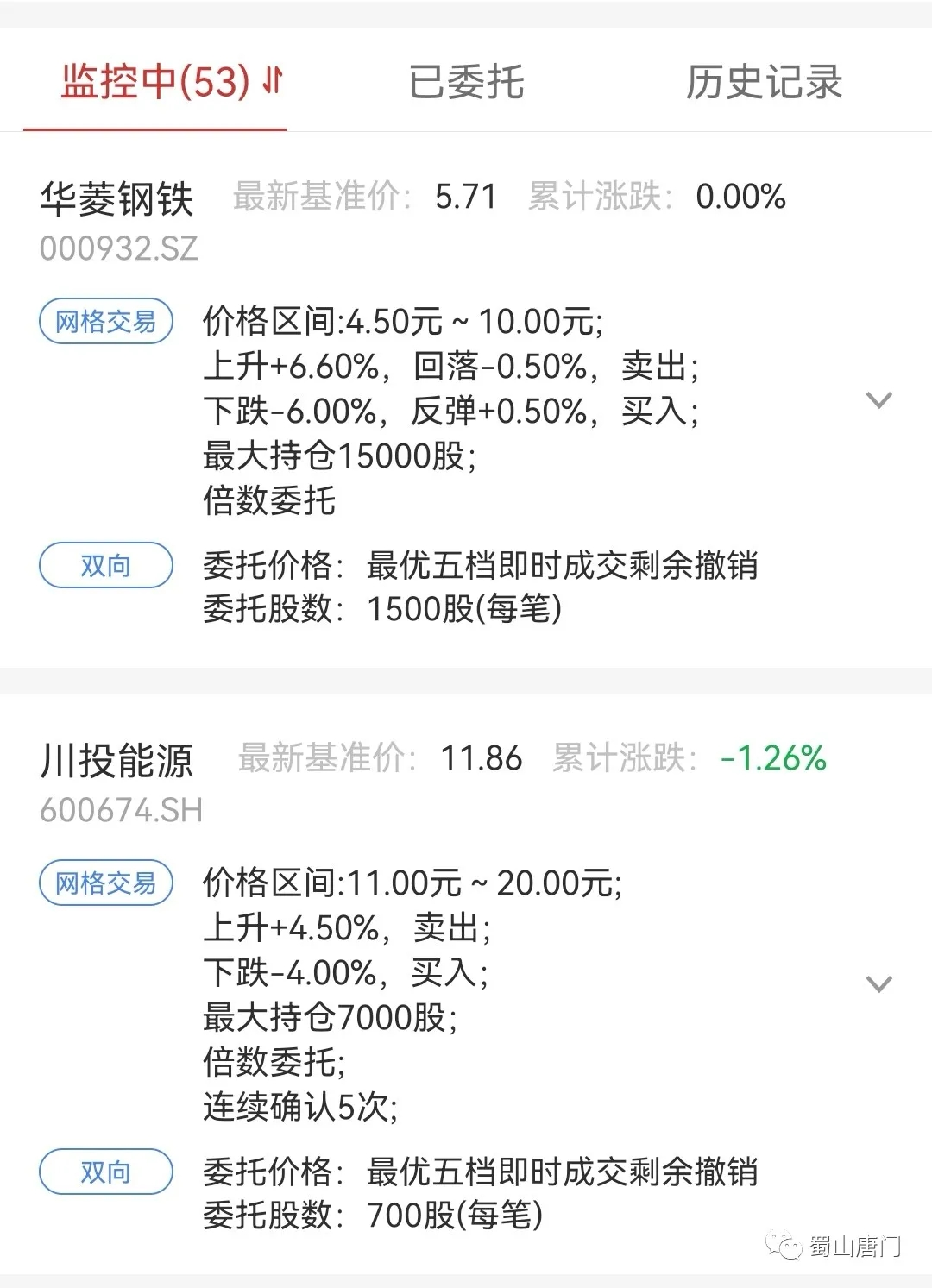The image size is (932, 1288).
Task: Open the 历史记录 tab
Action: (x=764, y=82)
